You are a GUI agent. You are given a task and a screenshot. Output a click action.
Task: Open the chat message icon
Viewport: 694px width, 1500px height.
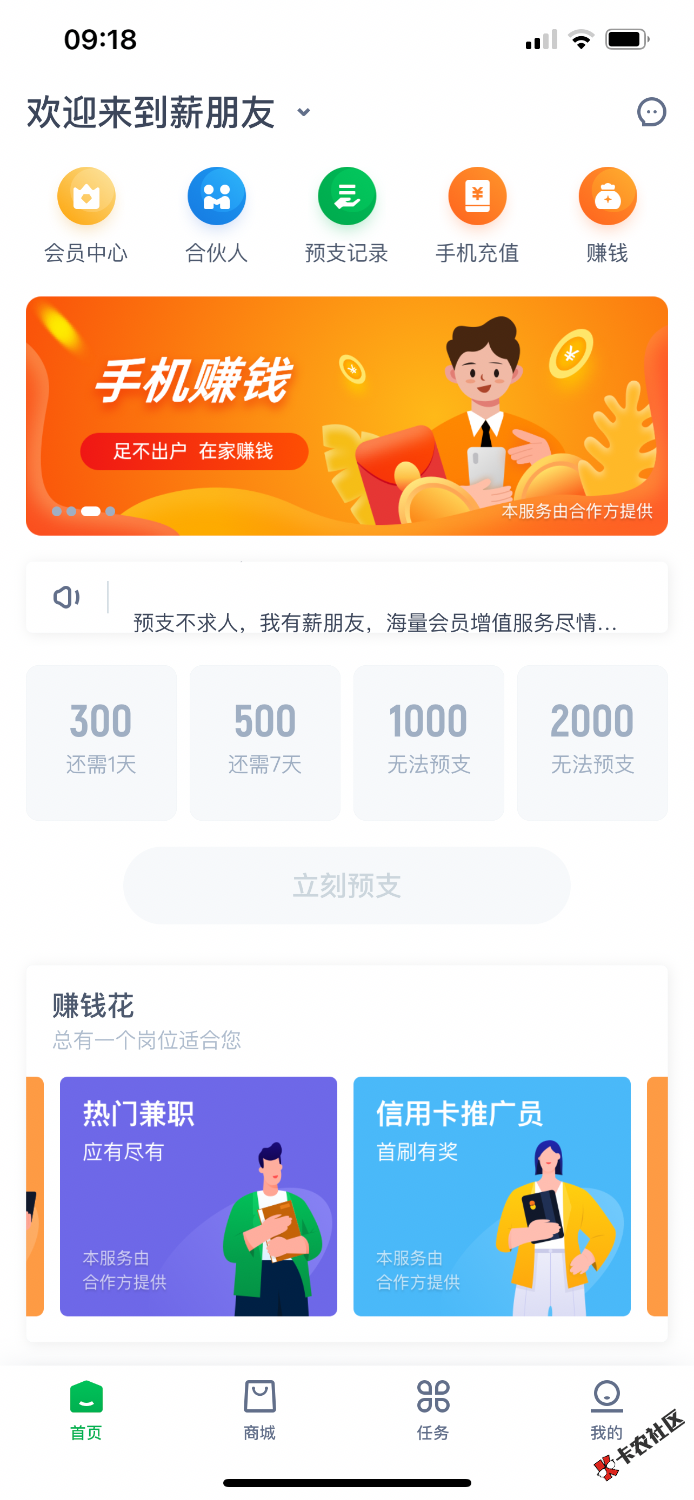[651, 112]
